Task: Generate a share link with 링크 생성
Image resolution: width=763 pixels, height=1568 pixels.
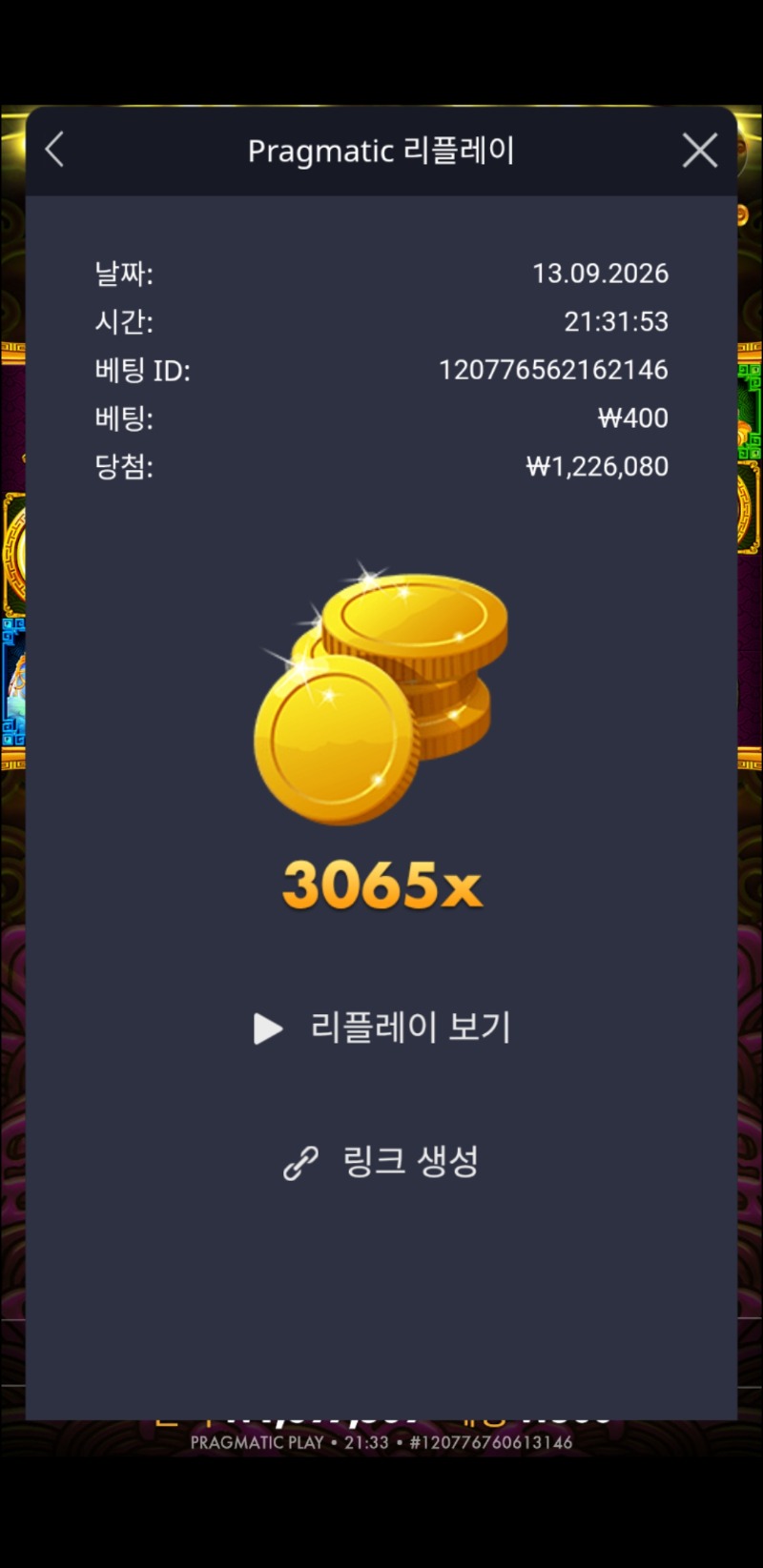Action: click(x=381, y=1162)
